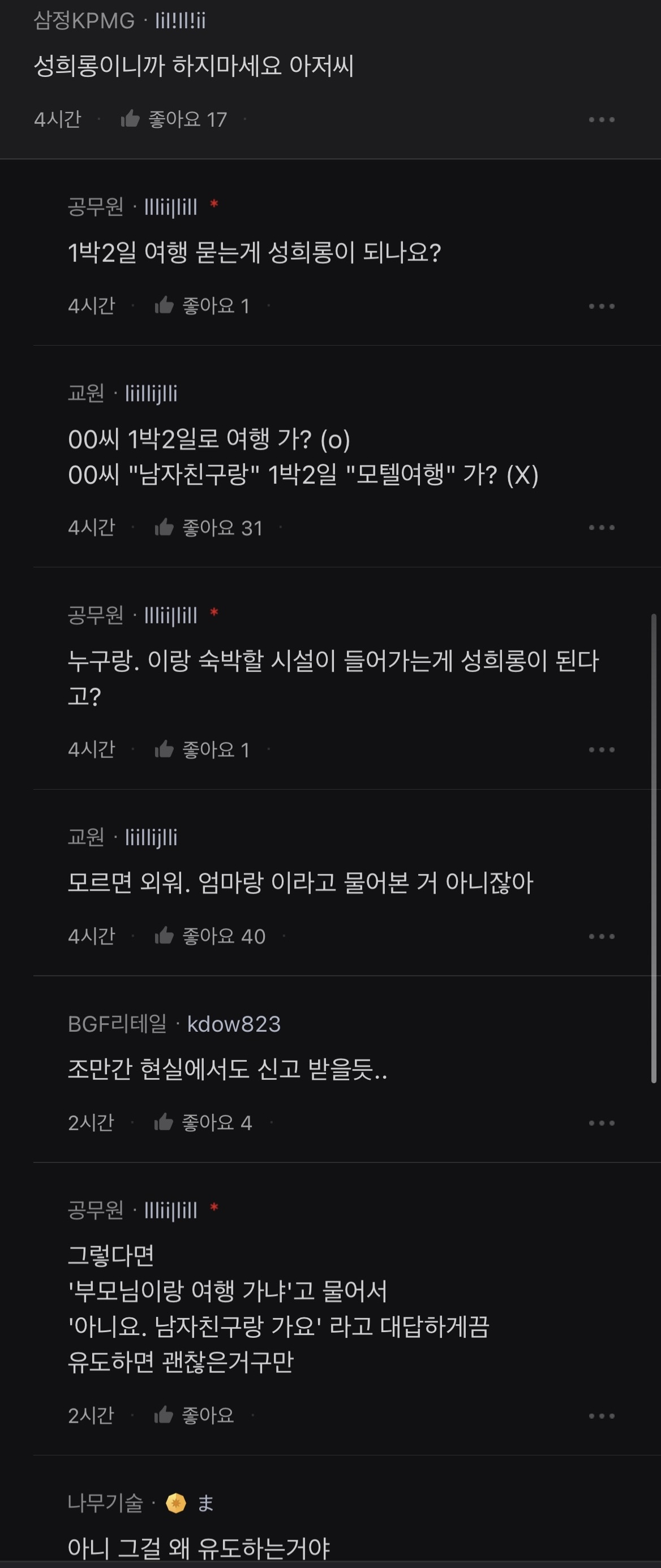The height and width of the screenshot is (1568, 661).
Task: Tap the like icon on 공무원's first reply
Action: [x=164, y=305]
